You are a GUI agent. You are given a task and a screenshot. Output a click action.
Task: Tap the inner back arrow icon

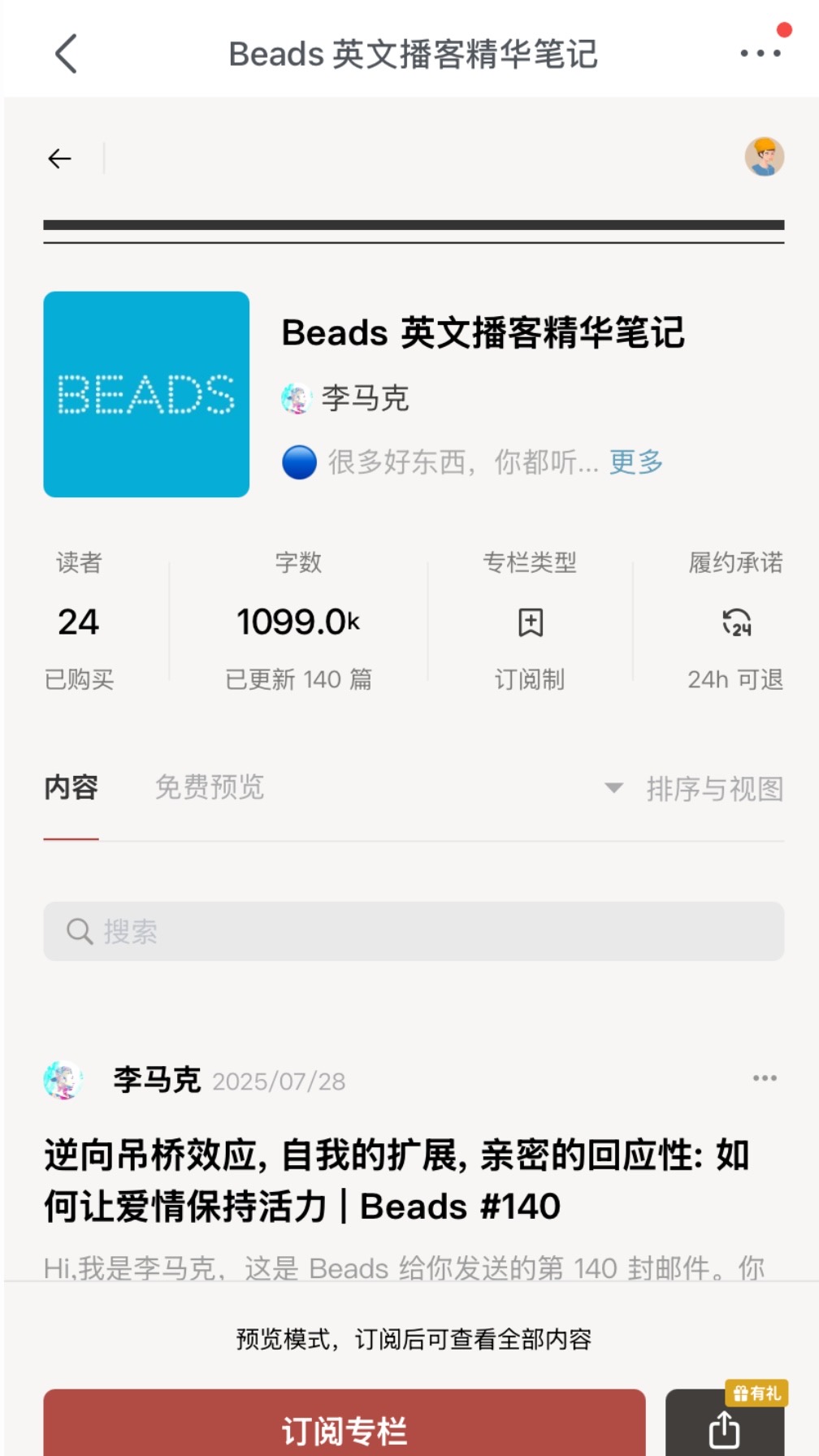point(59,158)
